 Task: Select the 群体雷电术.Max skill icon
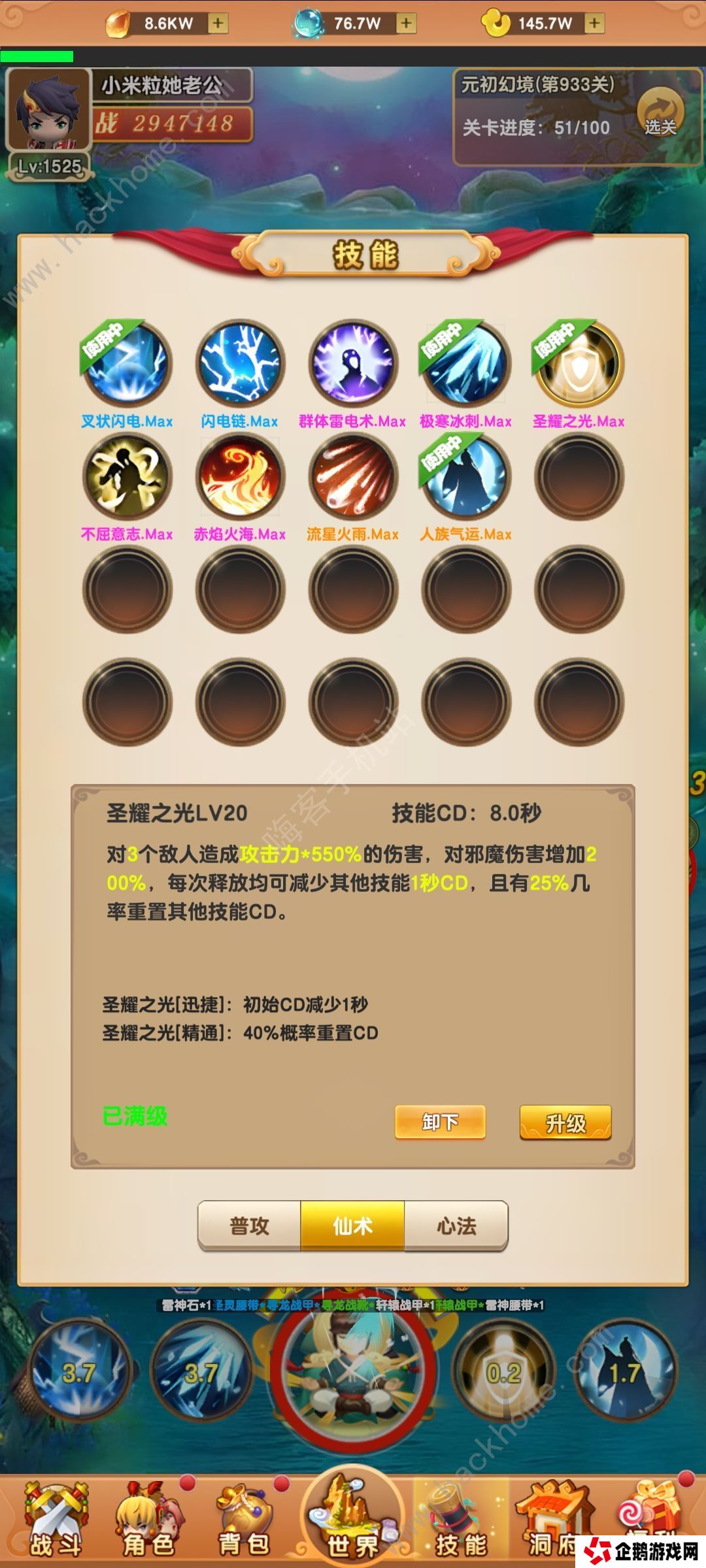[353, 363]
